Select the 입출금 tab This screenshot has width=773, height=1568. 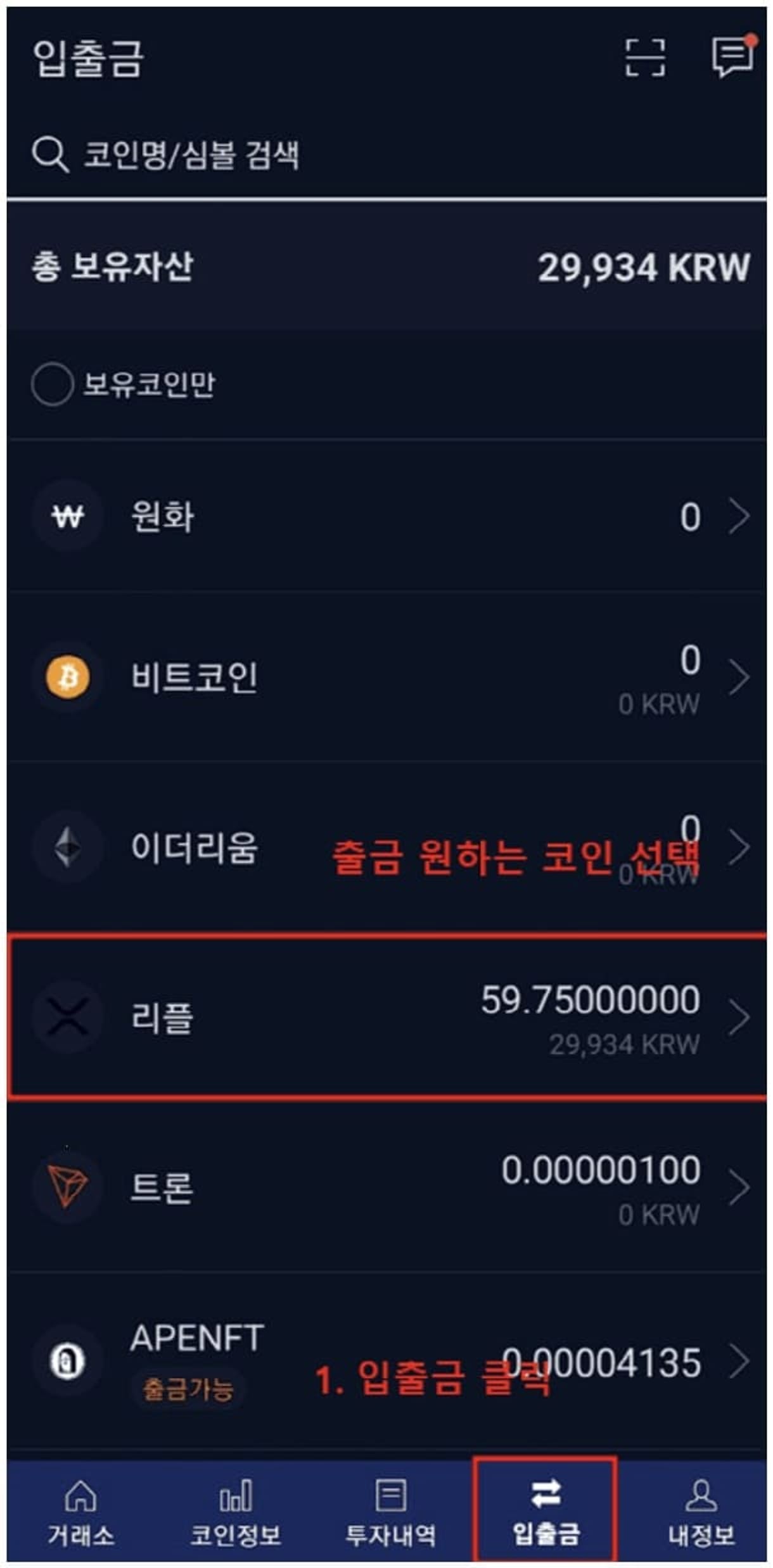pos(546,1514)
